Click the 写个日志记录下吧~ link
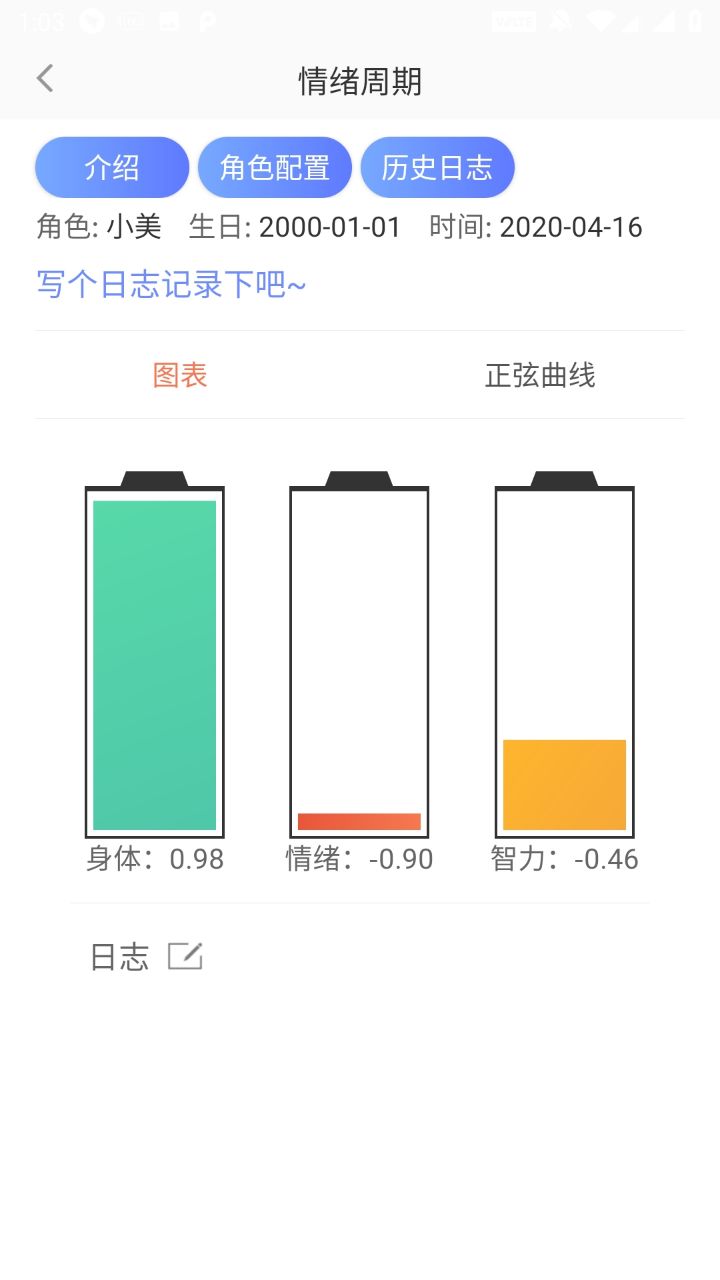Image resolution: width=720 pixels, height=1280 pixels. pyautogui.click(x=170, y=285)
